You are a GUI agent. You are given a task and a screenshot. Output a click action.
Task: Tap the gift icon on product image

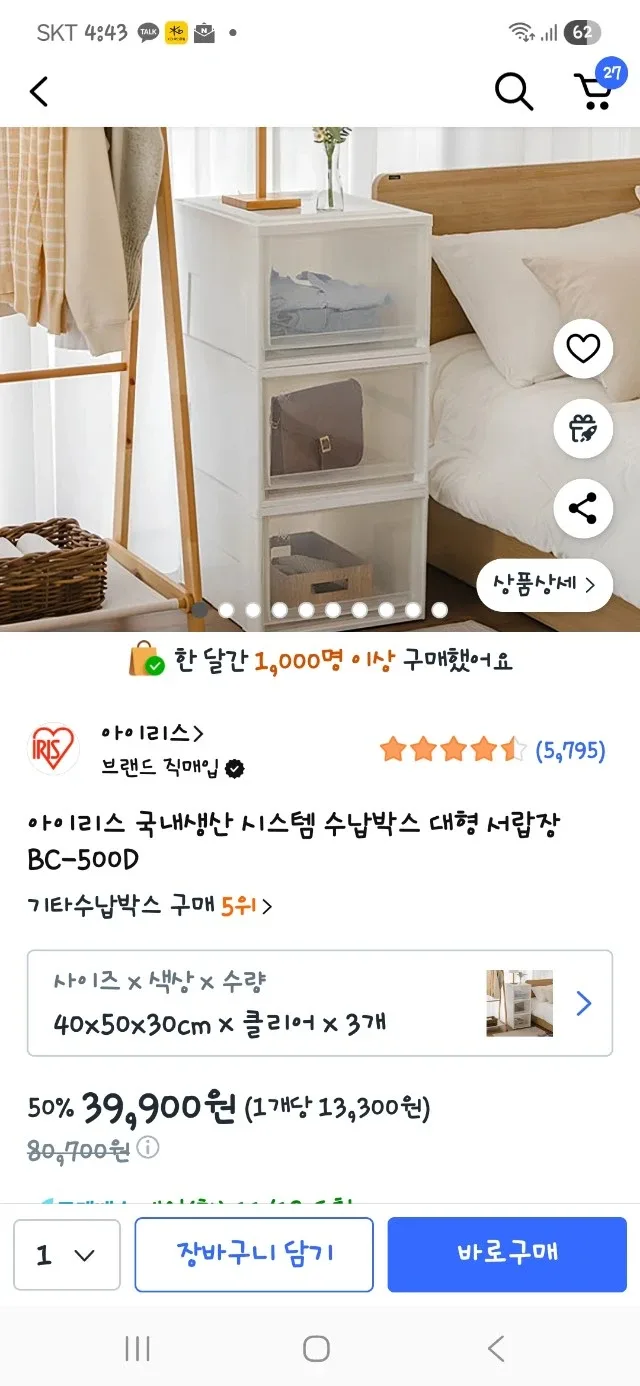click(583, 428)
